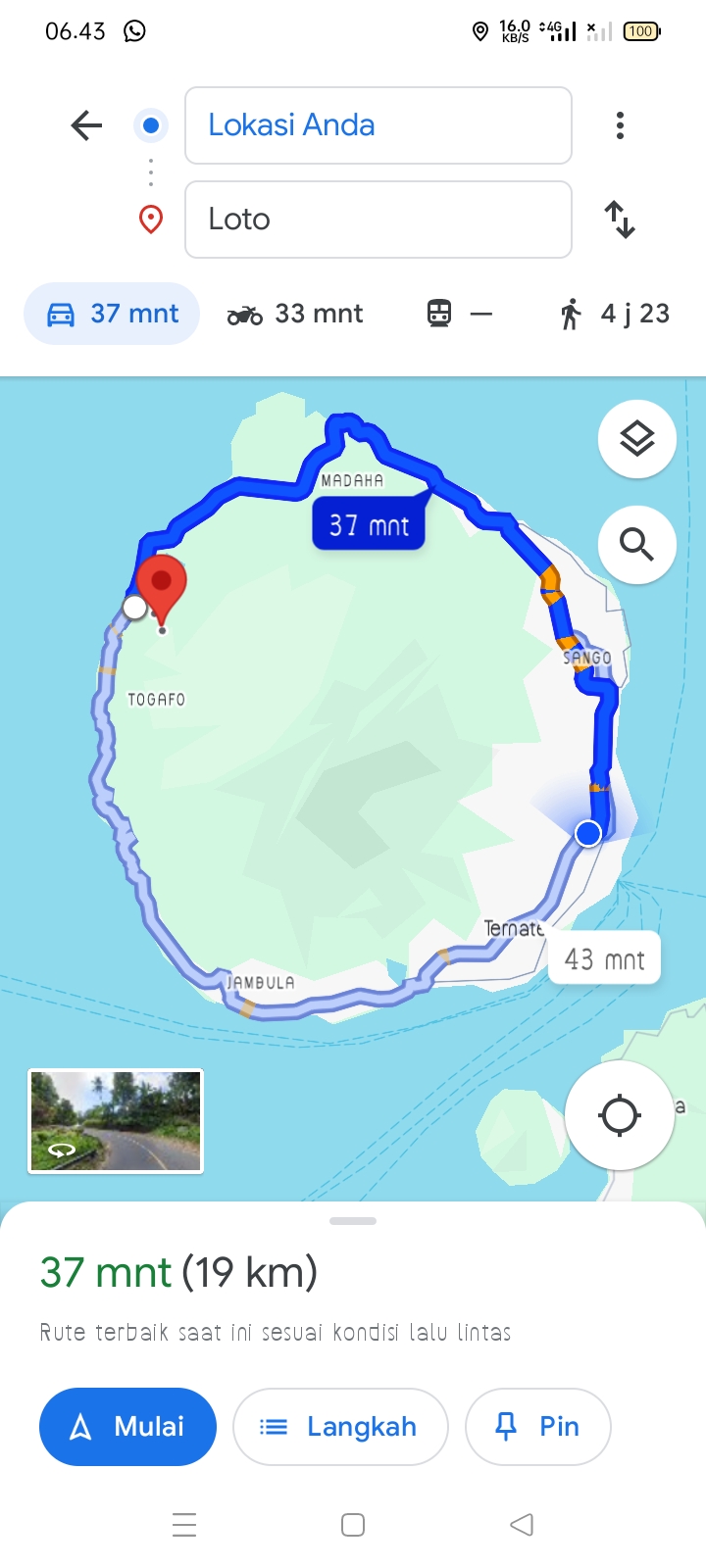
Task: Tap the system home button
Action: (x=353, y=1525)
